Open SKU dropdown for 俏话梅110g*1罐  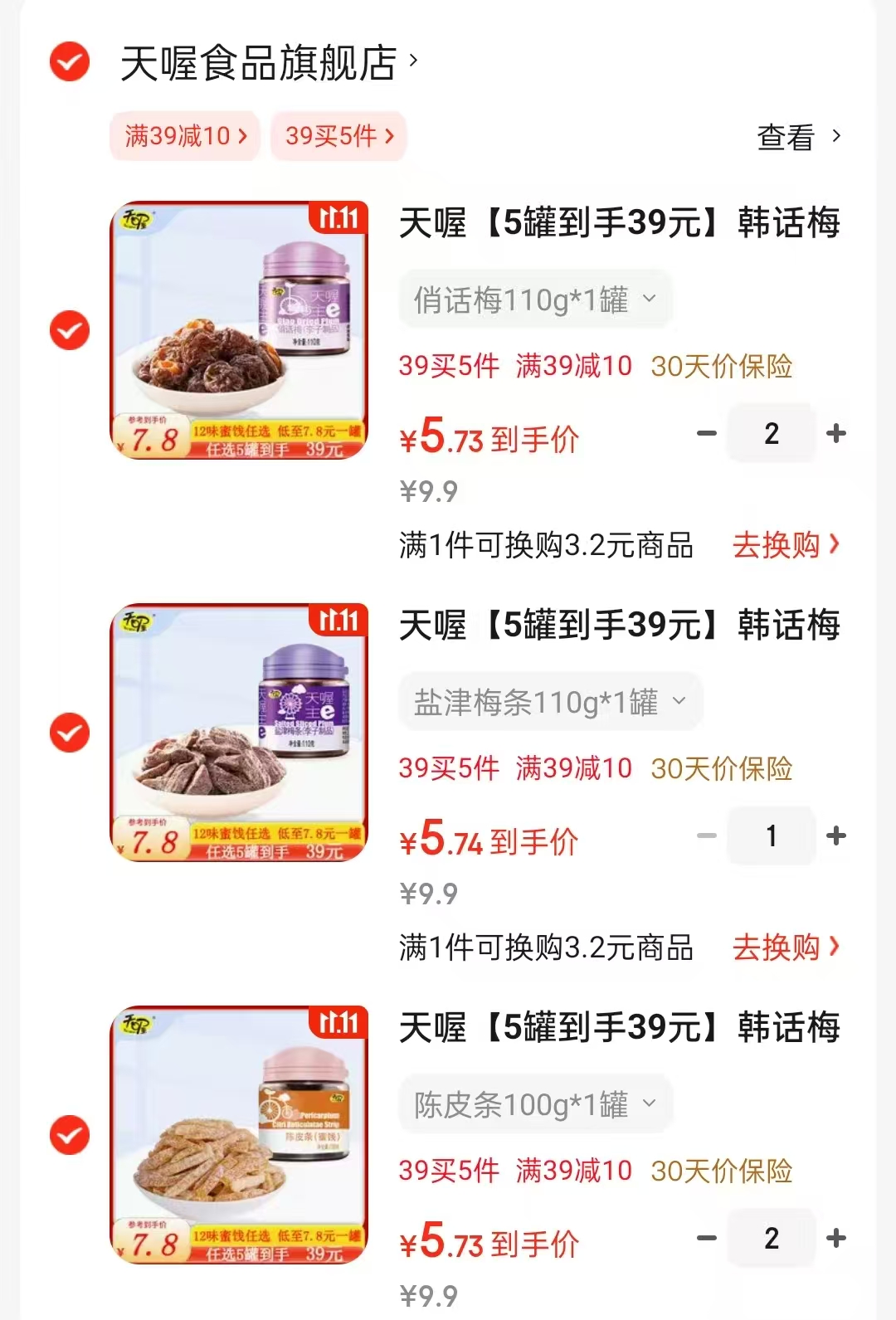click(651, 299)
